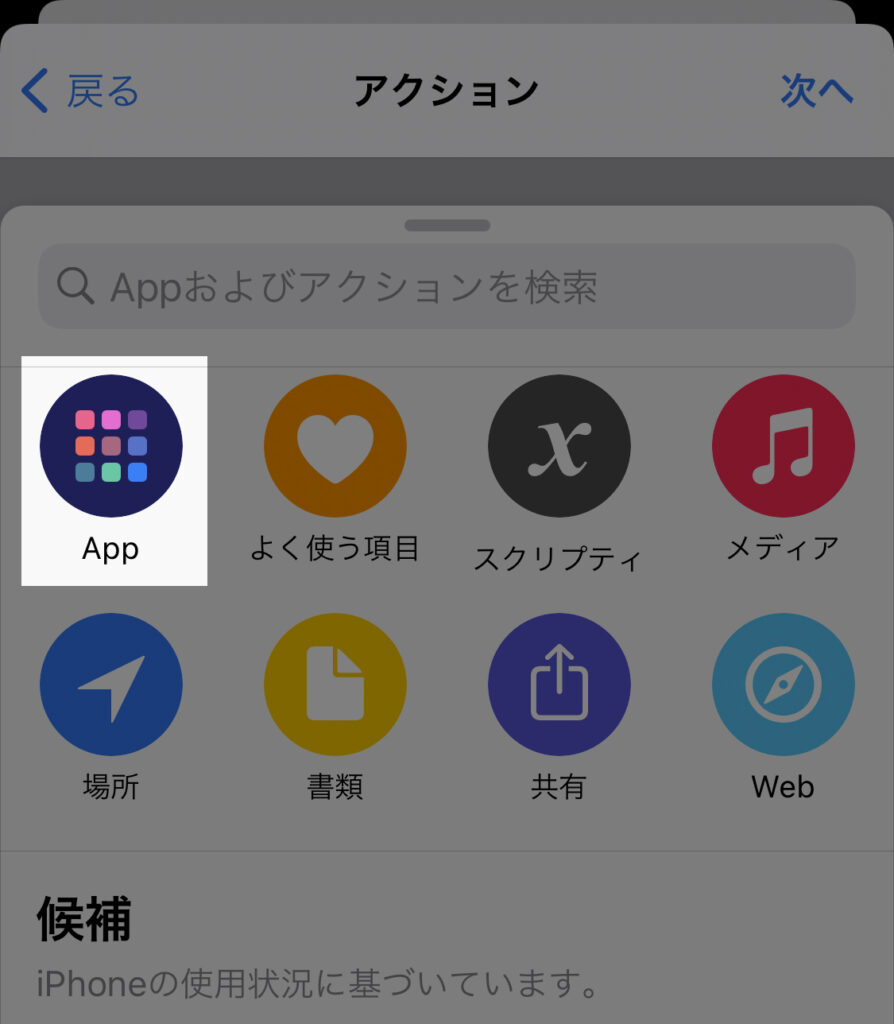Open the 書類 documents category
Viewport: 894px width, 1024px height.
tap(335, 684)
